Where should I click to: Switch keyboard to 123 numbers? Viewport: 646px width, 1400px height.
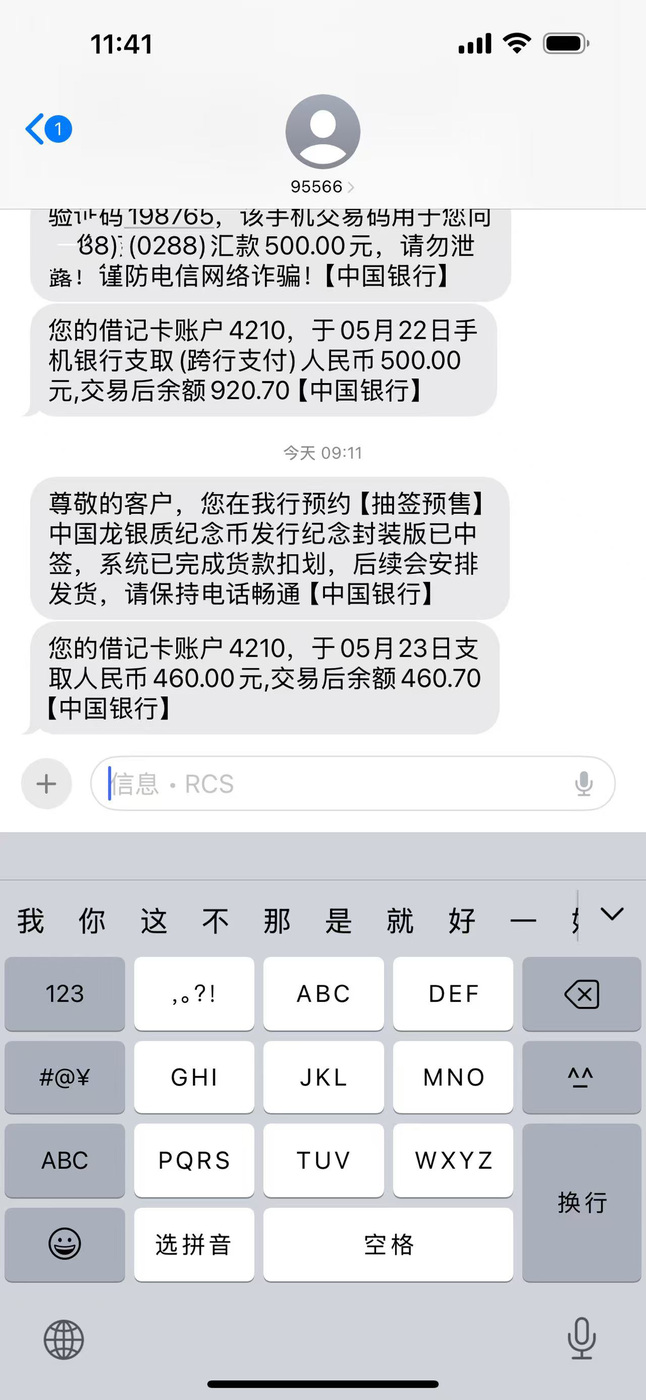(x=65, y=993)
